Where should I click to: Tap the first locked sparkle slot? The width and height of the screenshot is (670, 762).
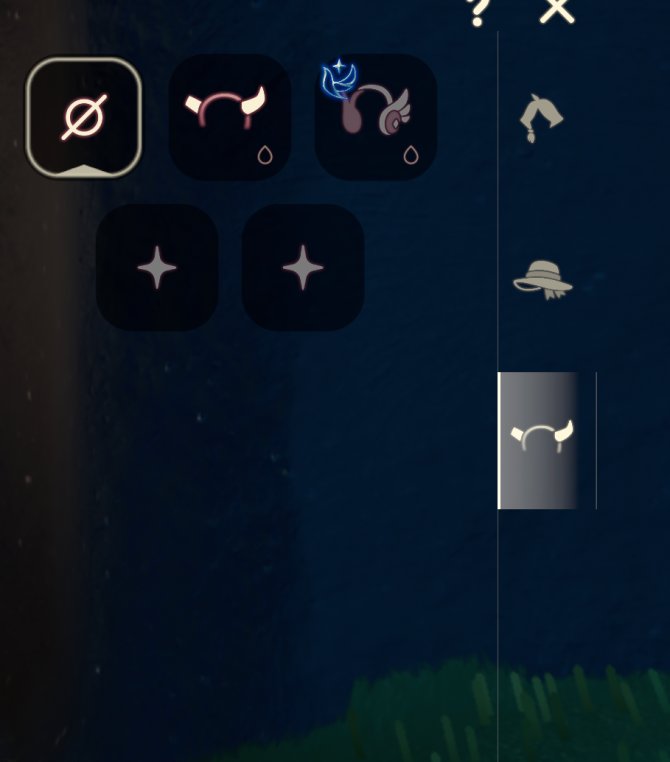pyautogui.click(x=157, y=268)
